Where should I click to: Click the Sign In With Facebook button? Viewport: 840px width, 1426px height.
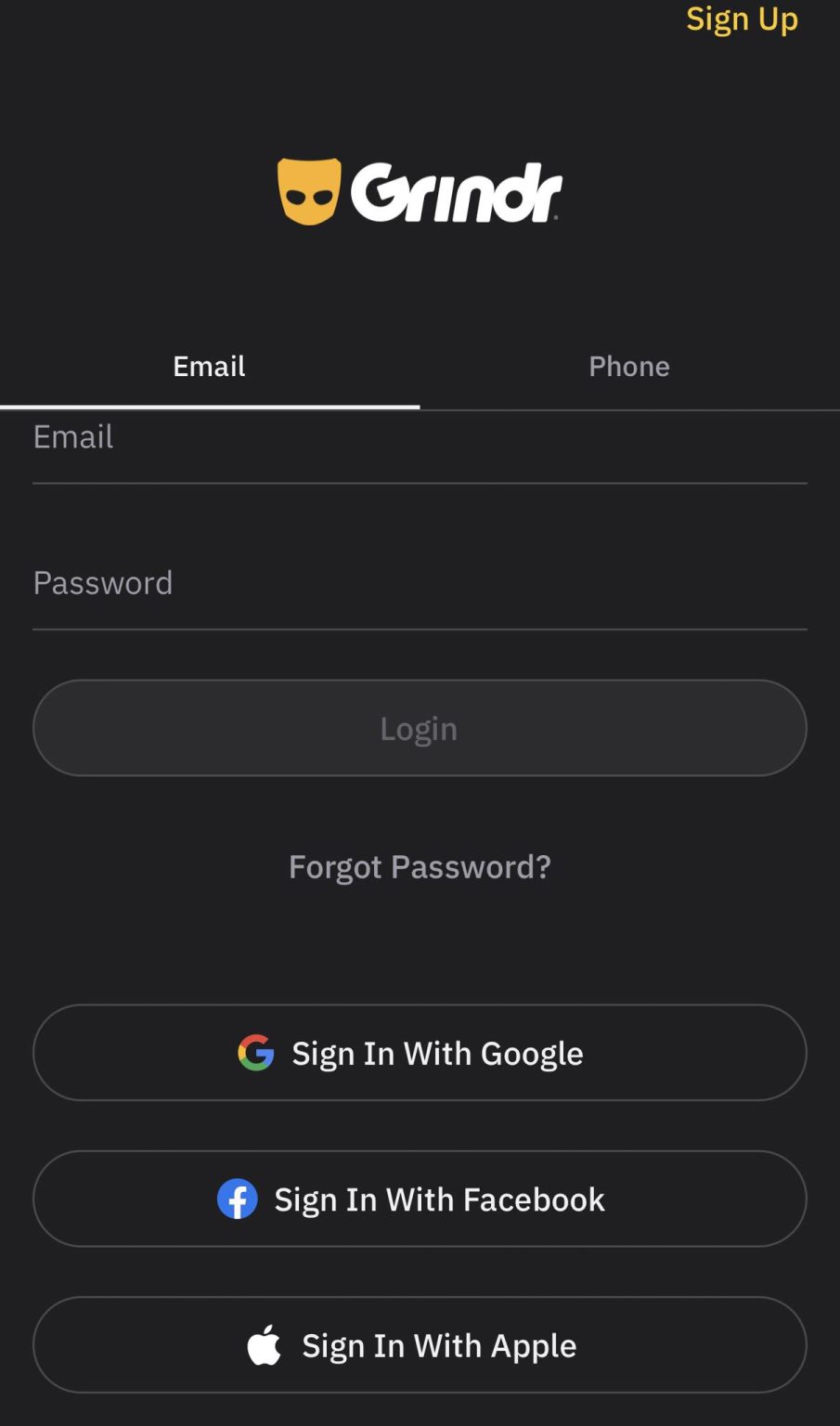pos(420,1199)
